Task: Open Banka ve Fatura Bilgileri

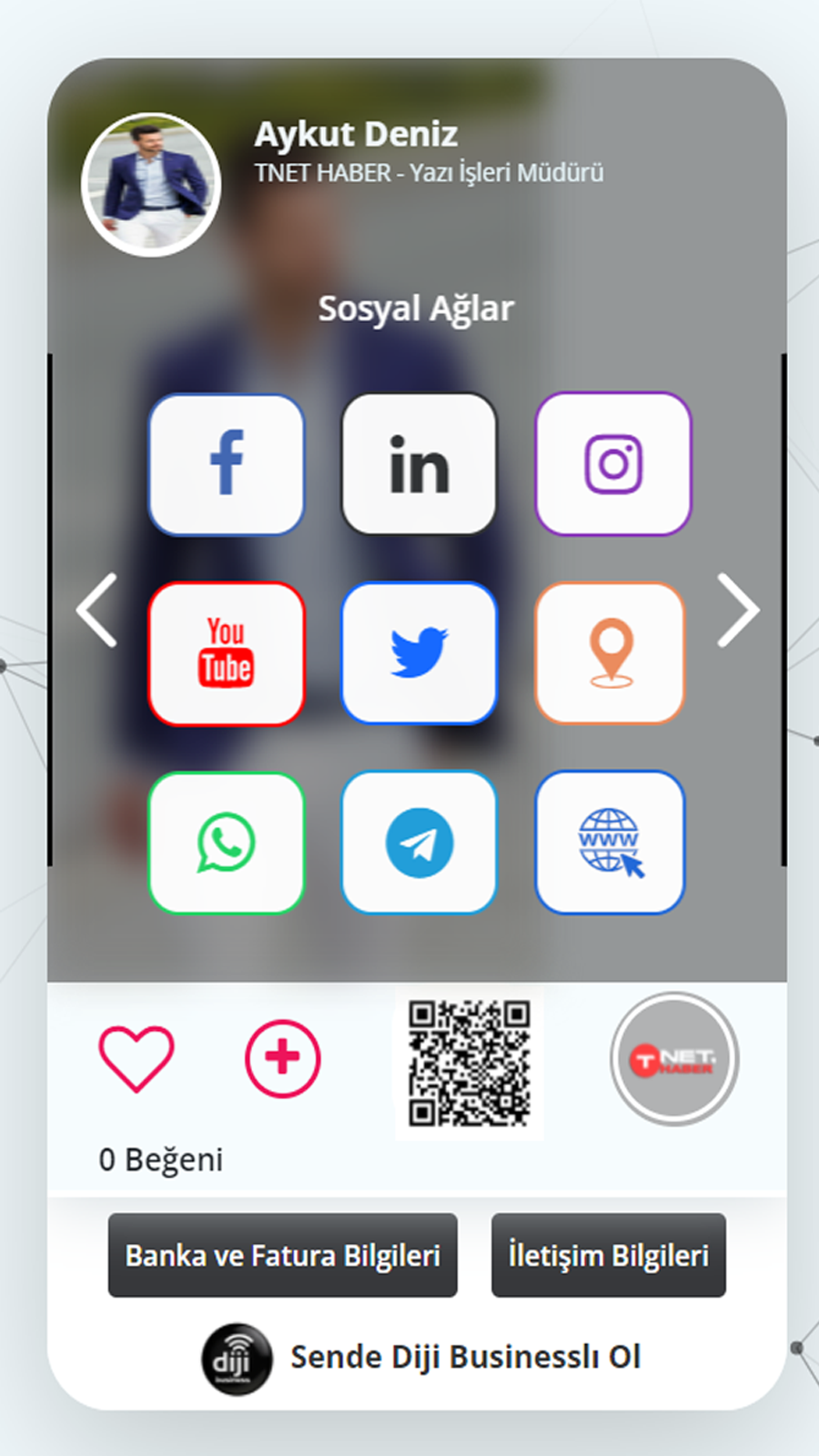Action: tap(283, 1255)
